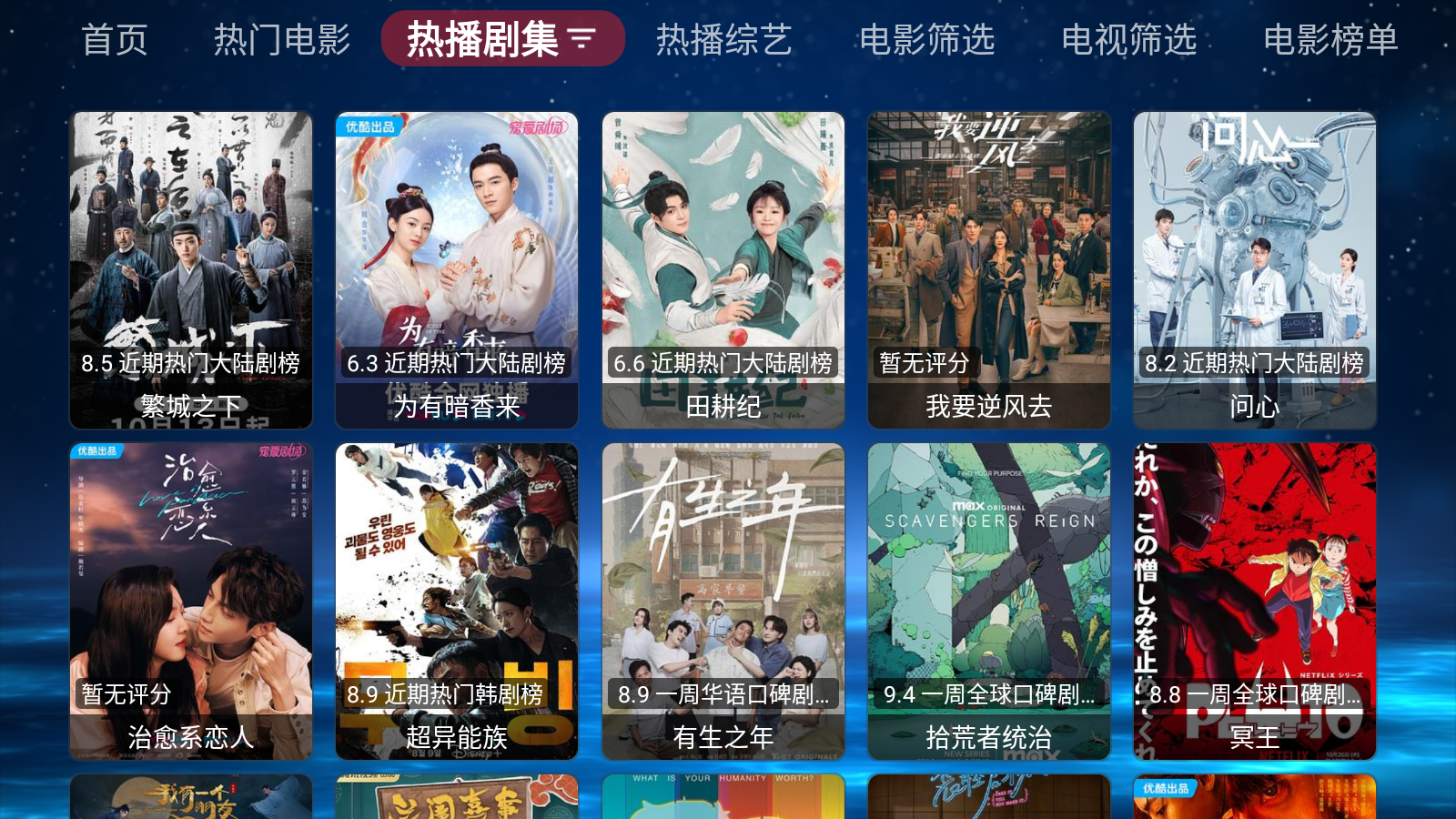This screenshot has width=1456, height=819.
Task: Select the 电影筛选 tab
Action: tap(927, 39)
